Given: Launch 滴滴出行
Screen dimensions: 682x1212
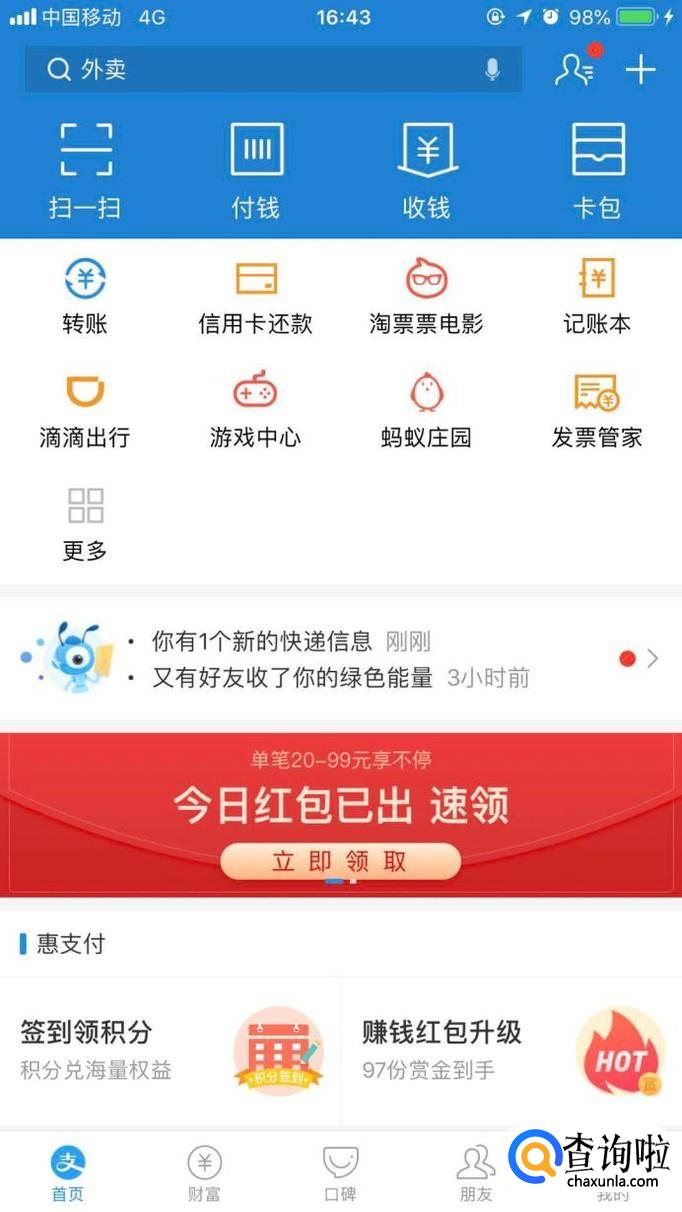Looking at the screenshot, I should coord(85,410).
